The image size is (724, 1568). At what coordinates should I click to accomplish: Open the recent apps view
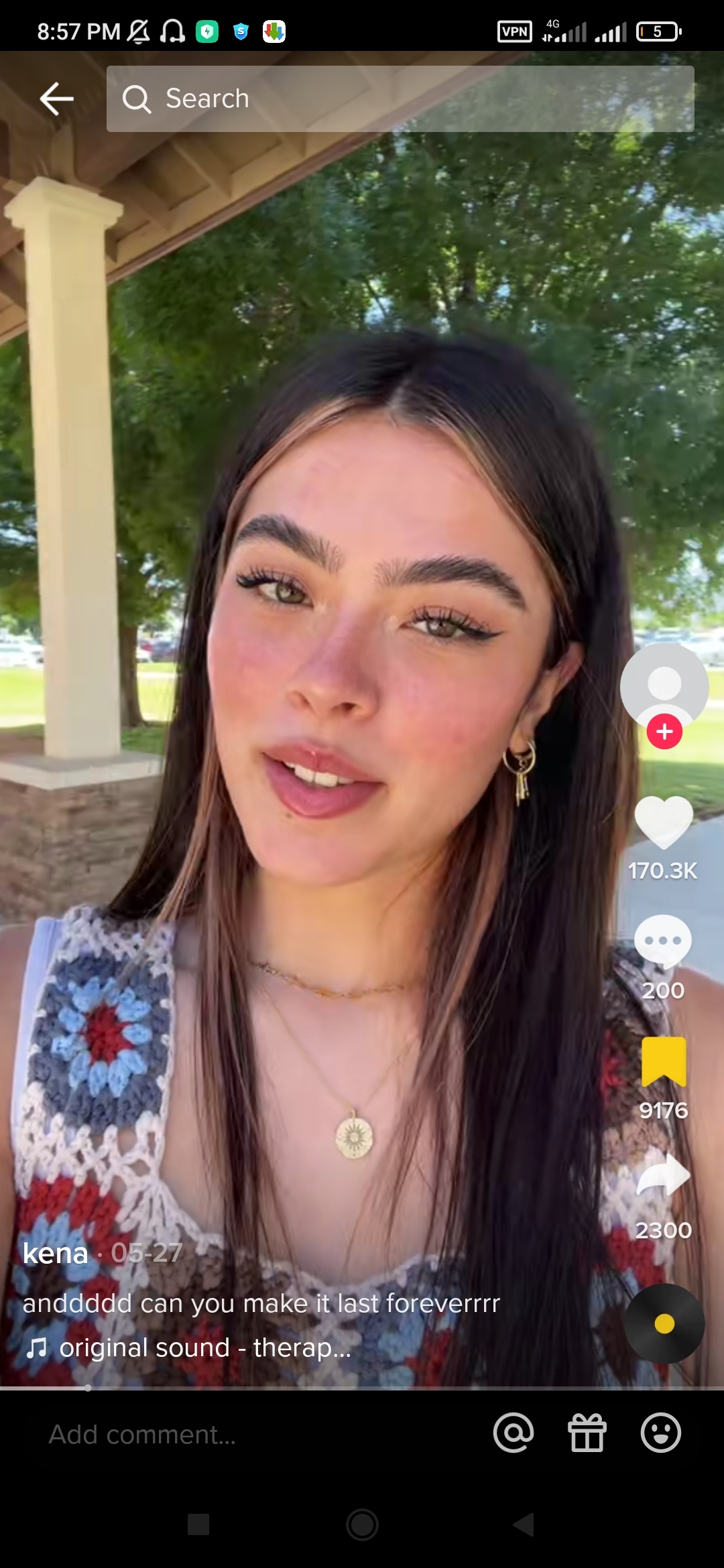point(198,1525)
